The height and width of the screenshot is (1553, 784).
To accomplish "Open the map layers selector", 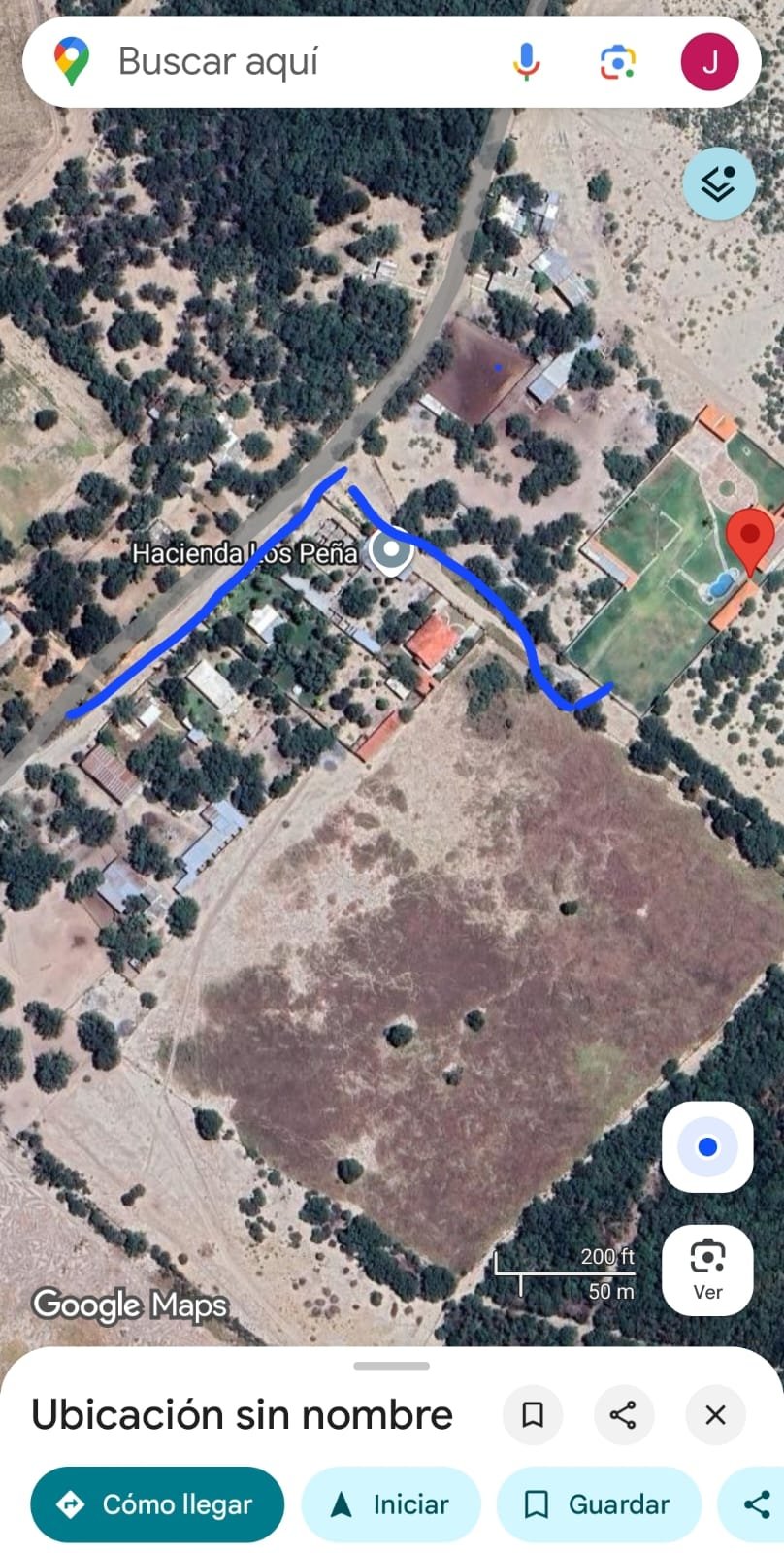I will tap(718, 183).
